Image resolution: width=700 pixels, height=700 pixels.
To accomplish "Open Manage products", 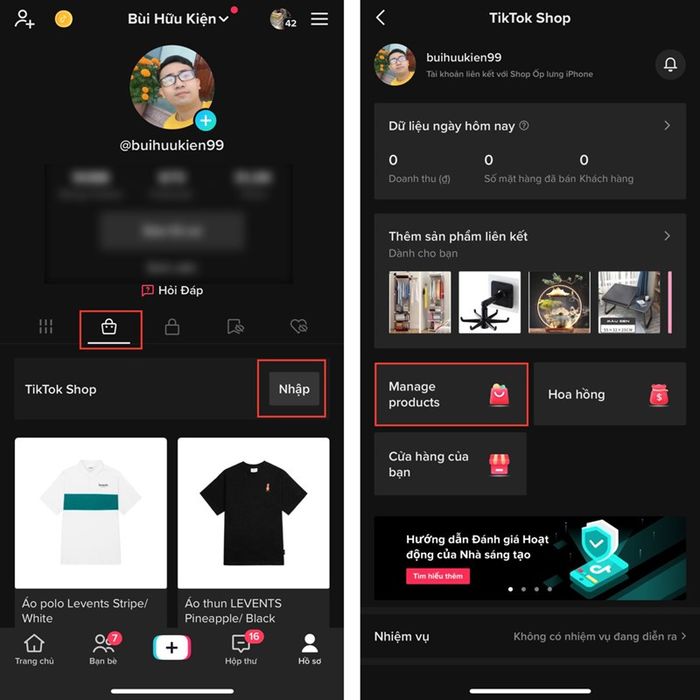I will tap(450, 395).
